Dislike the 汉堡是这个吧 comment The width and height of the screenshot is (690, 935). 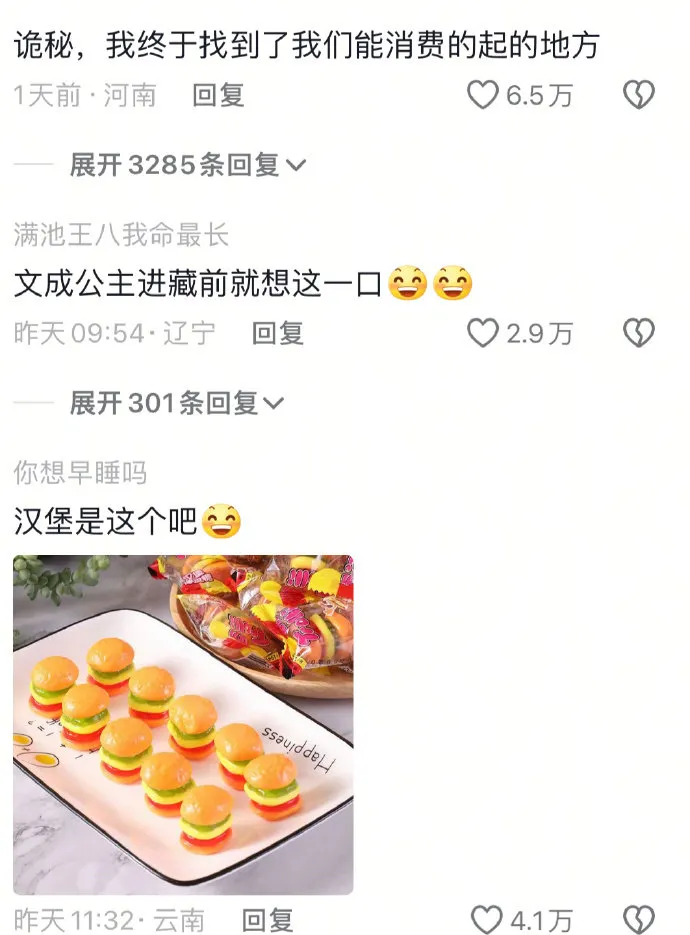[x=638, y=919]
